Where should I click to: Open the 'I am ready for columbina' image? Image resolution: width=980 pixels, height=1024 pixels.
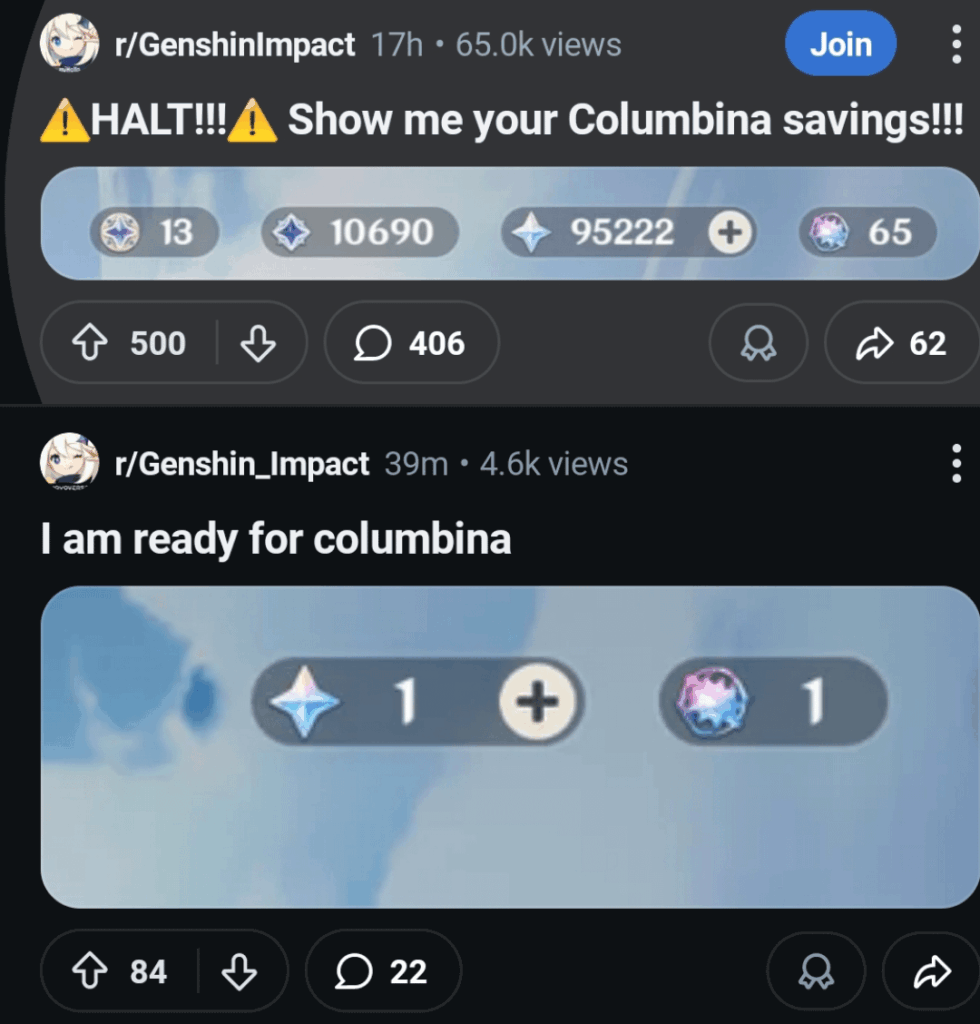click(x=509, y=746)
